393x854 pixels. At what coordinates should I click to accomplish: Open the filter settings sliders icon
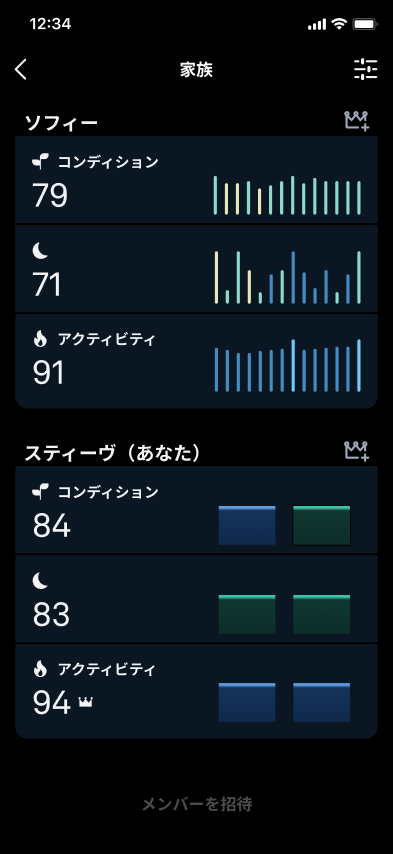pos(365,70)
